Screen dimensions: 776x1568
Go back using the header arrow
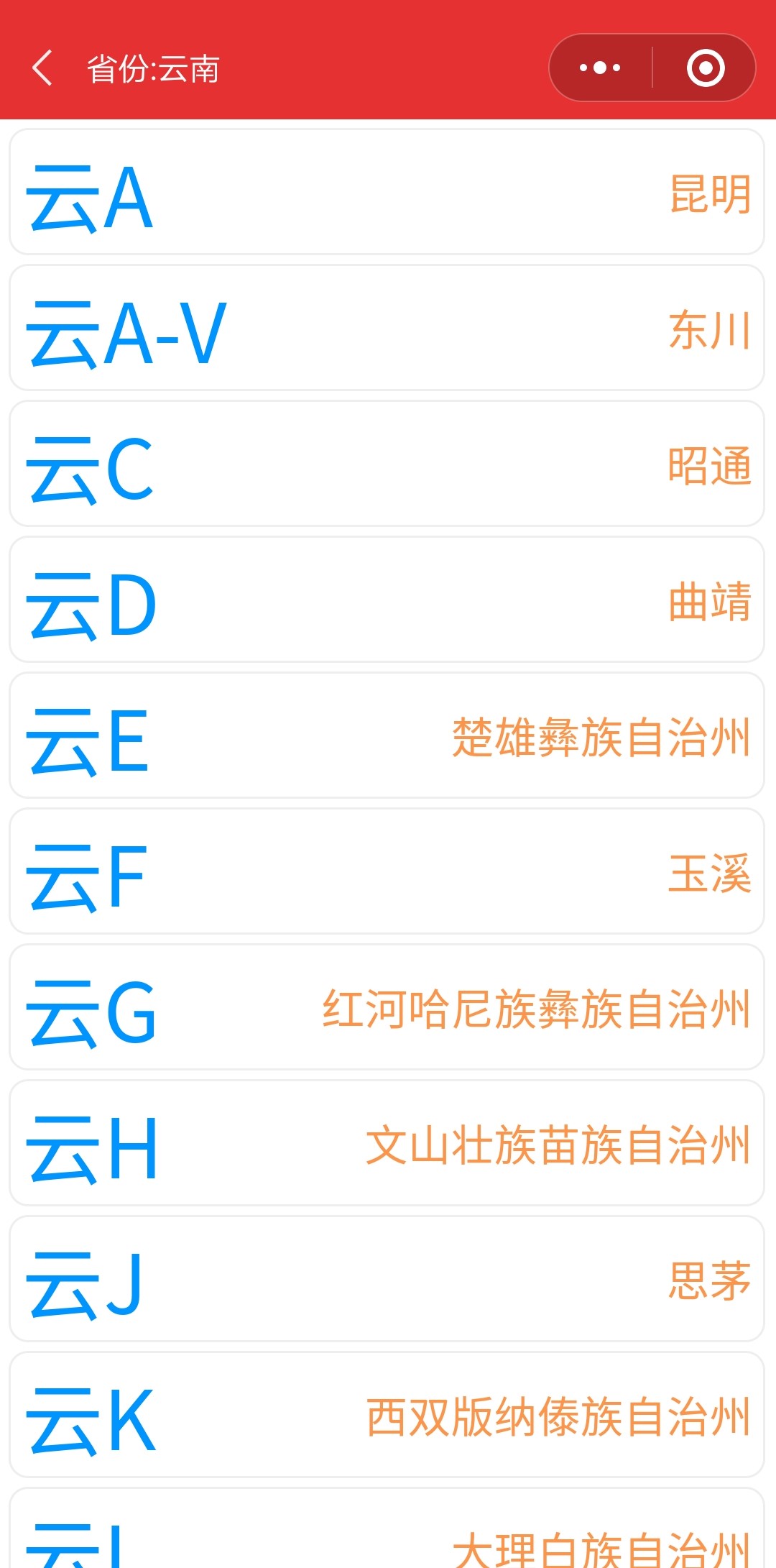point(43,68)
